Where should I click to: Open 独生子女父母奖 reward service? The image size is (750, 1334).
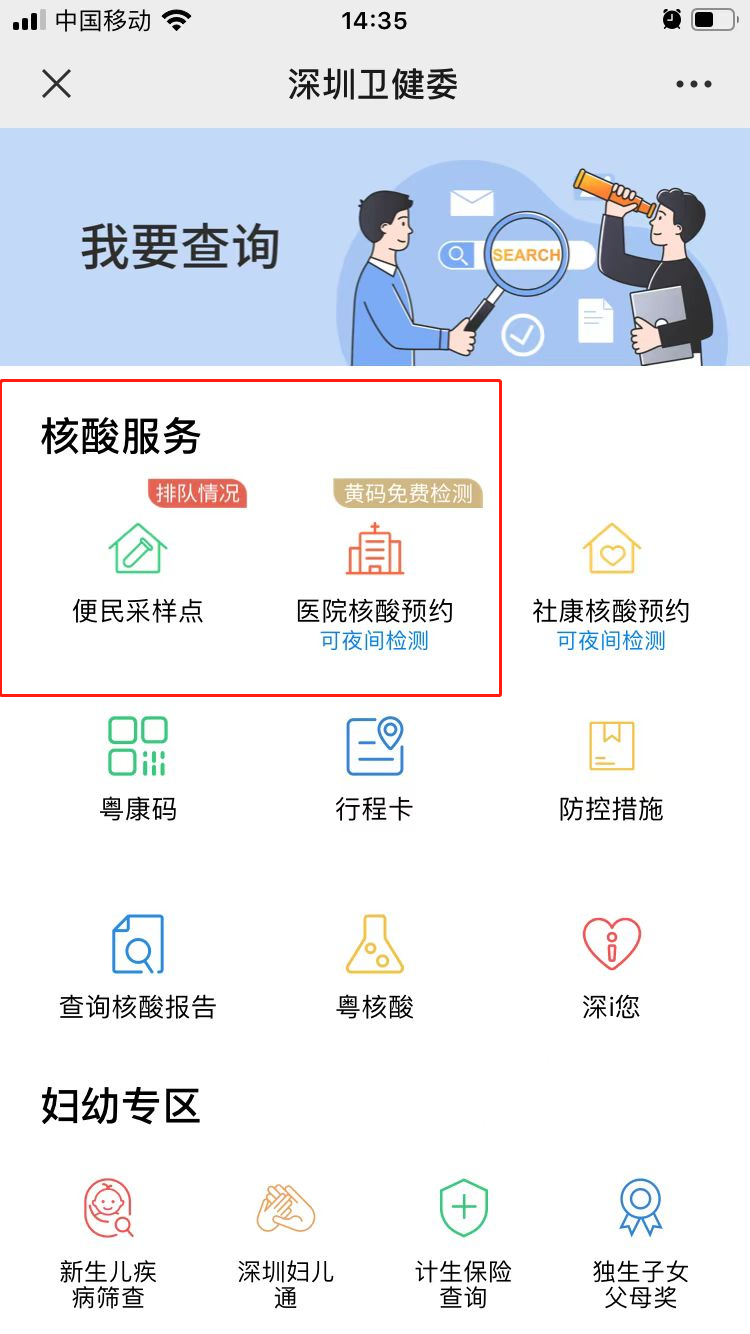(641, 1240)
